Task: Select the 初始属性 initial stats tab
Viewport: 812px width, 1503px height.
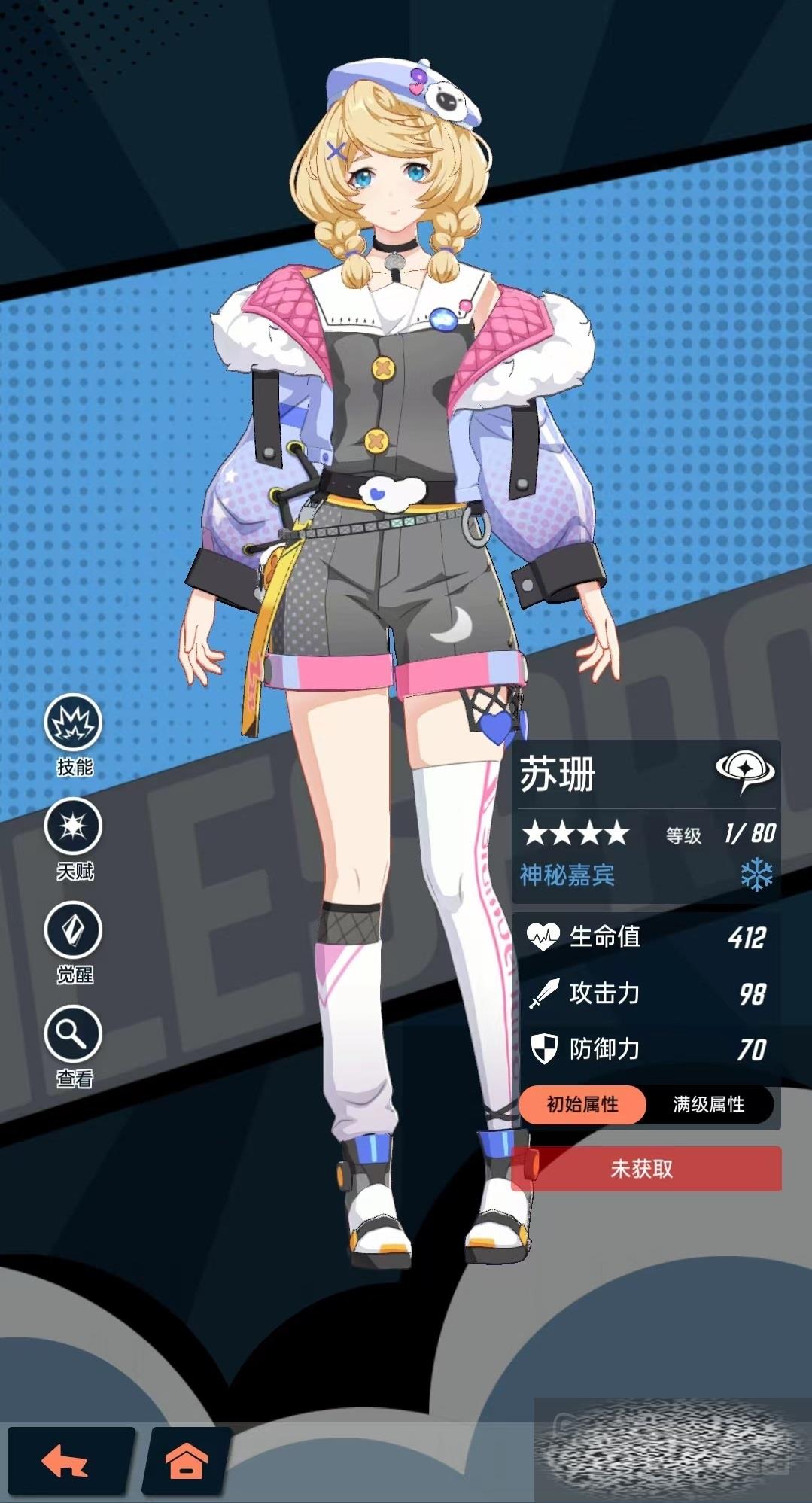Action: pos(582,1104)
